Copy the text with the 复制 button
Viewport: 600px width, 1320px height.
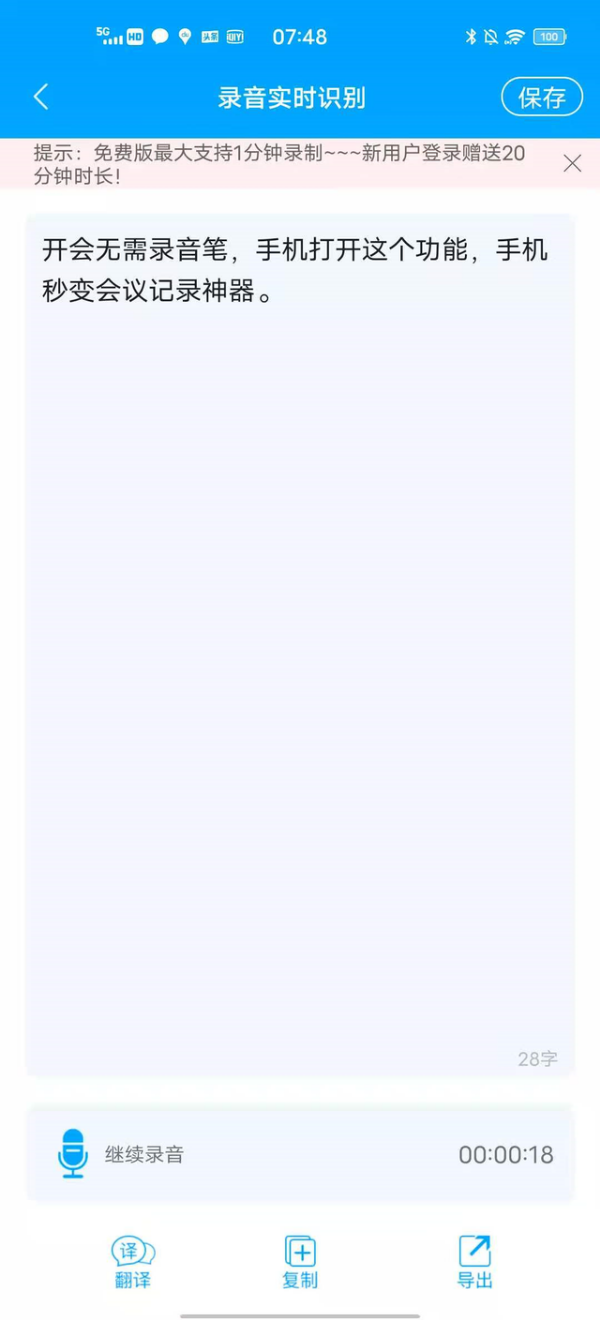pos(300,1263)
